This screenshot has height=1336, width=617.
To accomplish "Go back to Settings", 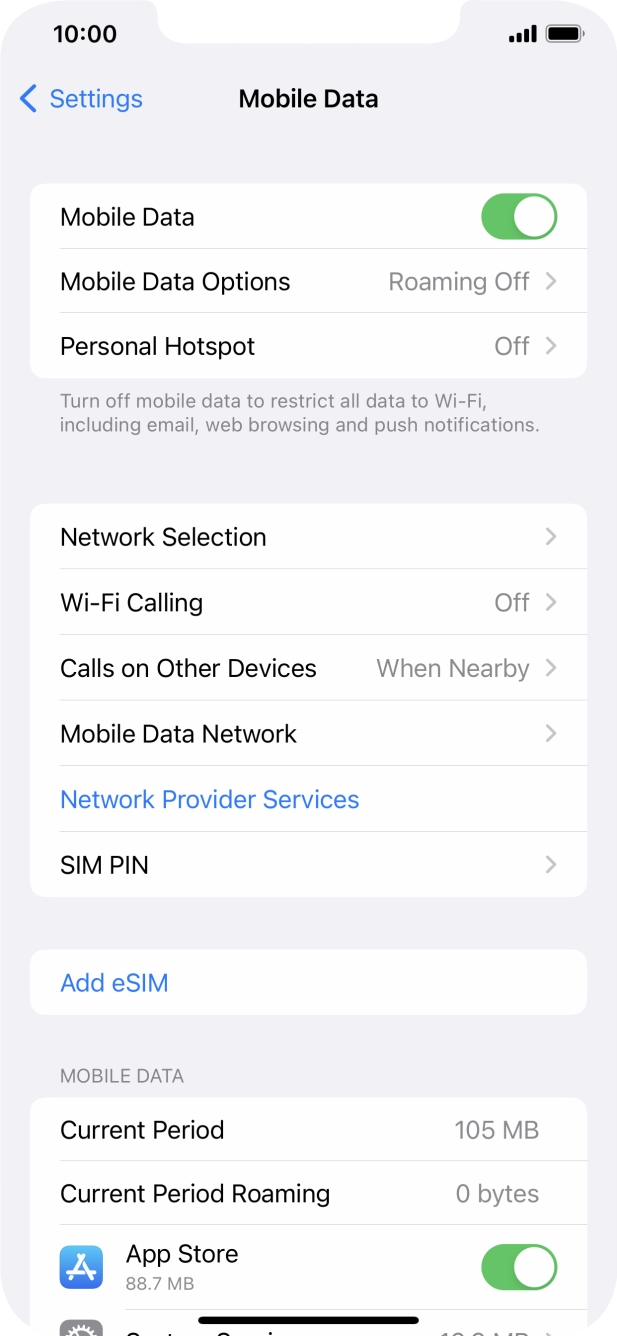I will click(x=81, y=99).
